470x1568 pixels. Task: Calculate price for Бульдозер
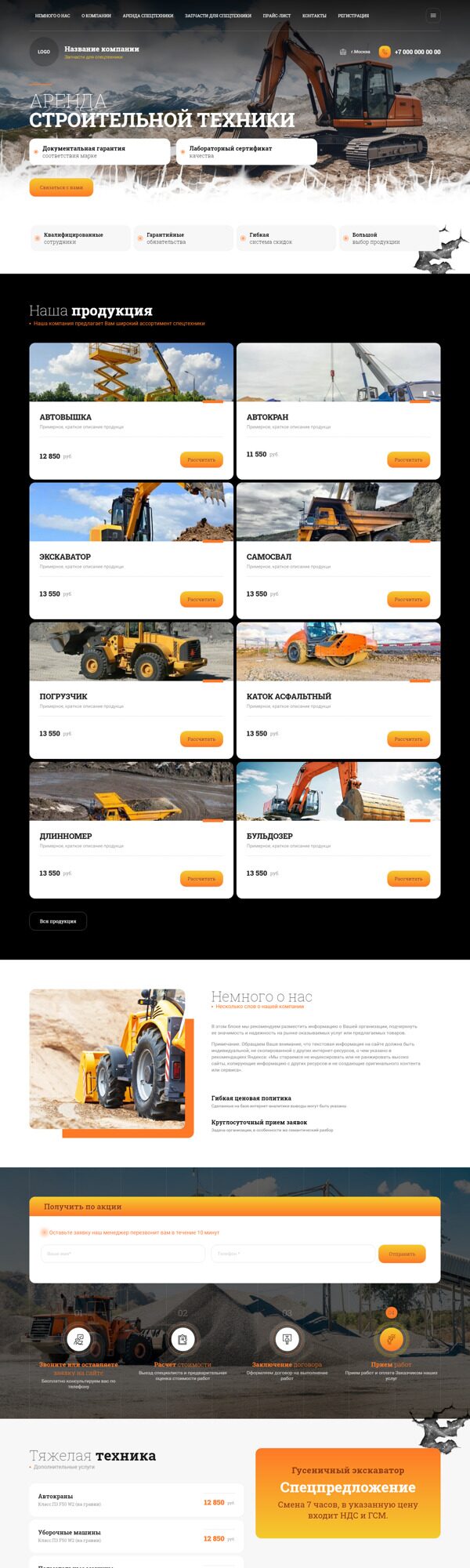[x=408, y=879]
